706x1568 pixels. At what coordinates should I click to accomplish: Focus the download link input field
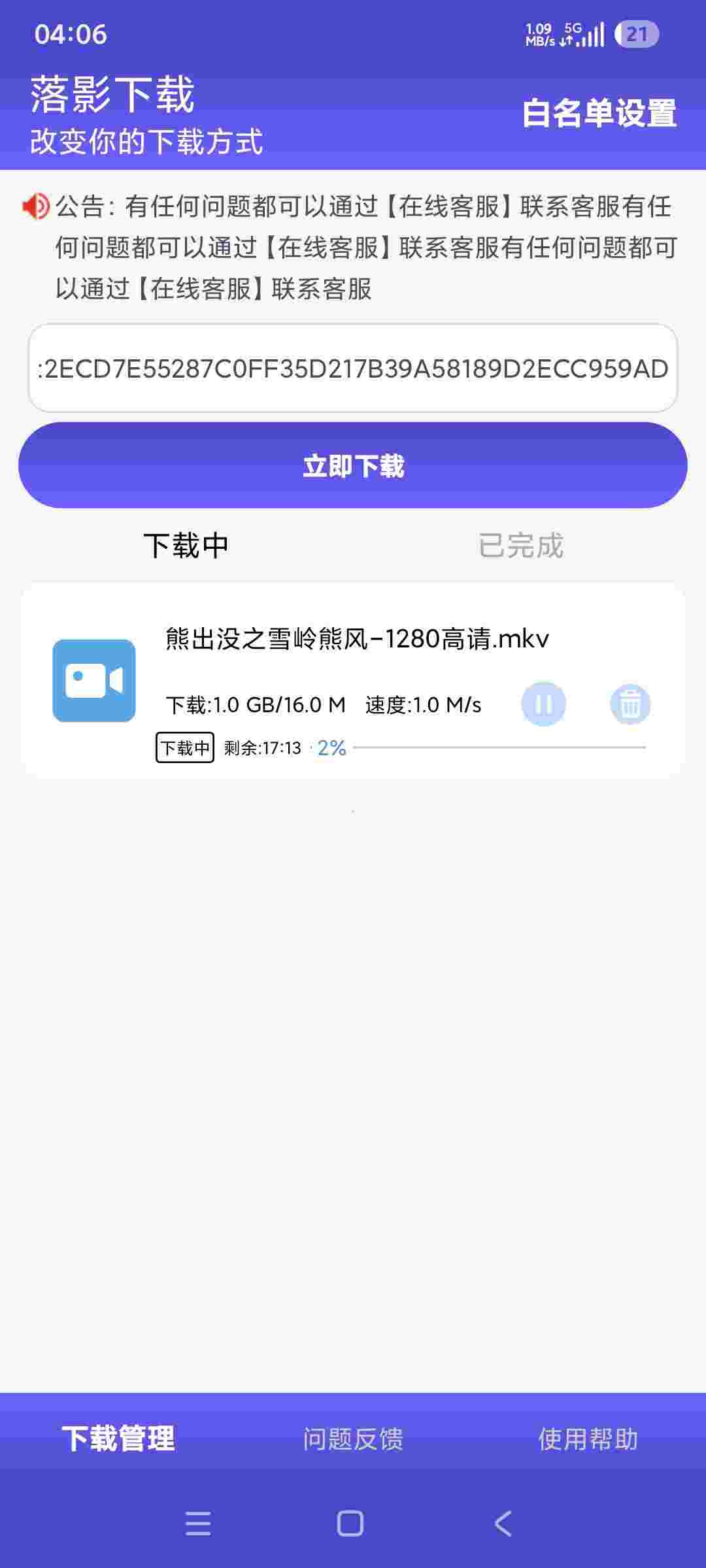point(353,368)
